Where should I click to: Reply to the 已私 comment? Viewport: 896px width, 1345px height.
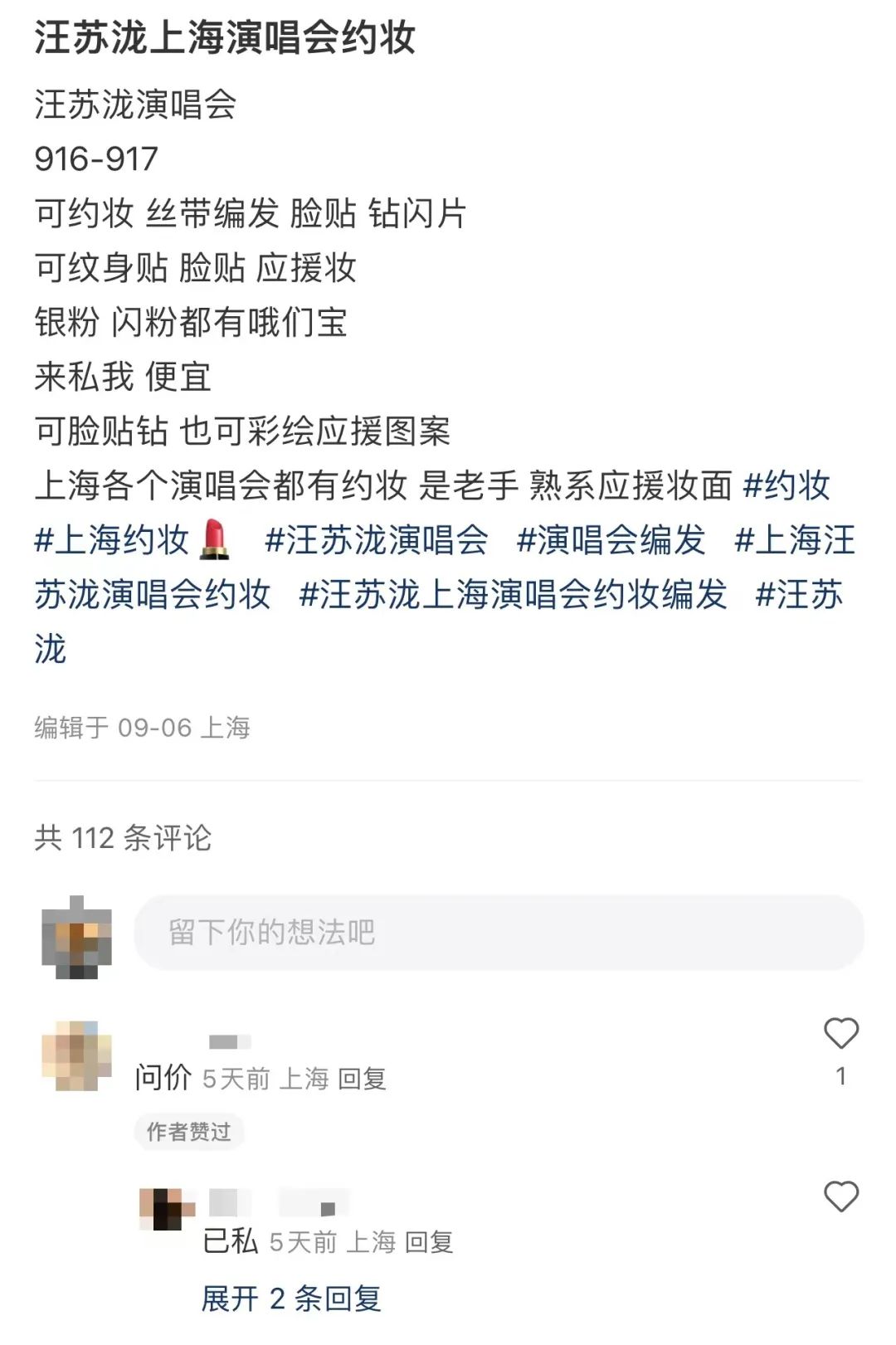tap(428, 1242)
